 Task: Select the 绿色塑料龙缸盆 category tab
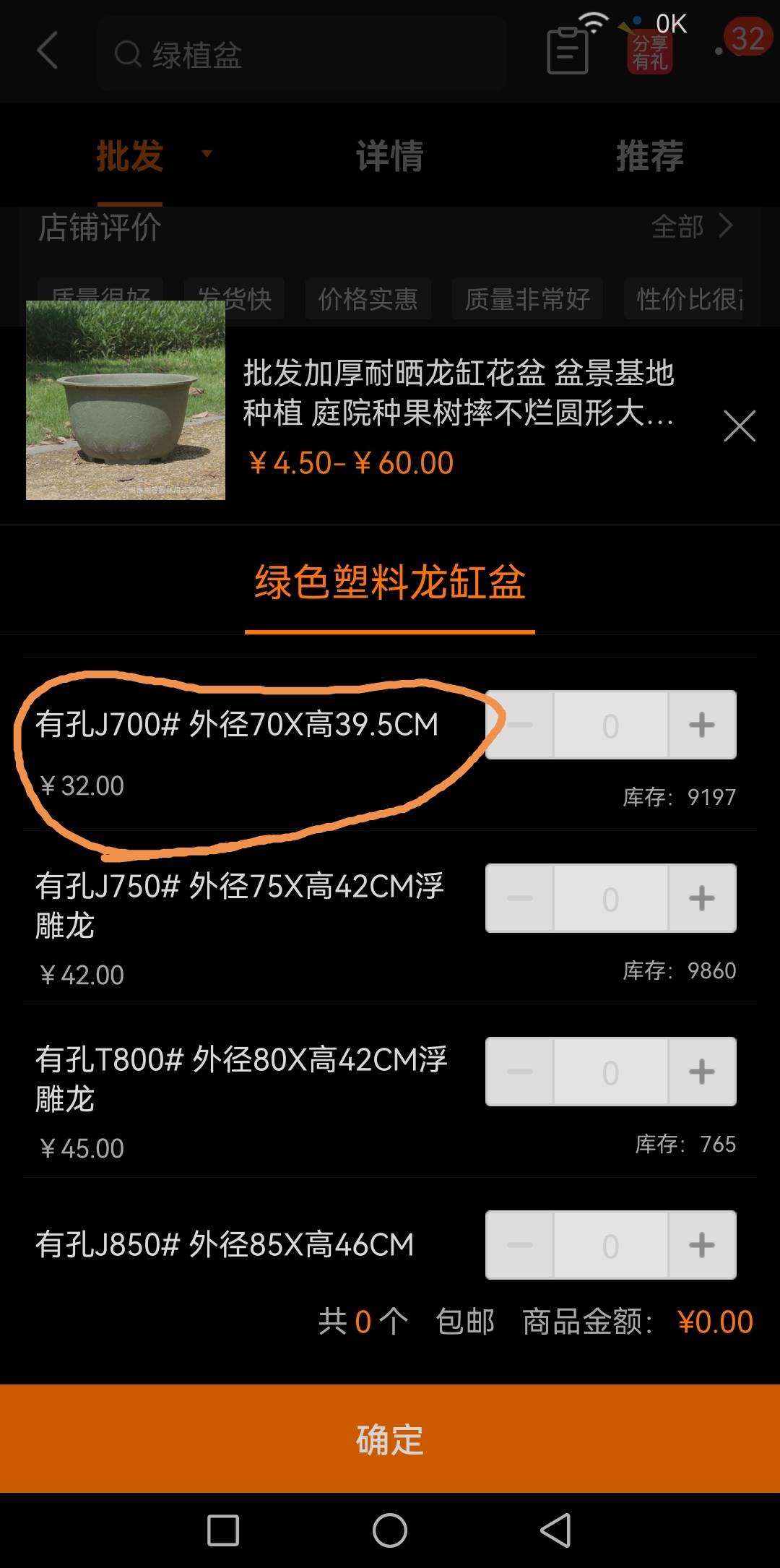(x=390, y=582)
